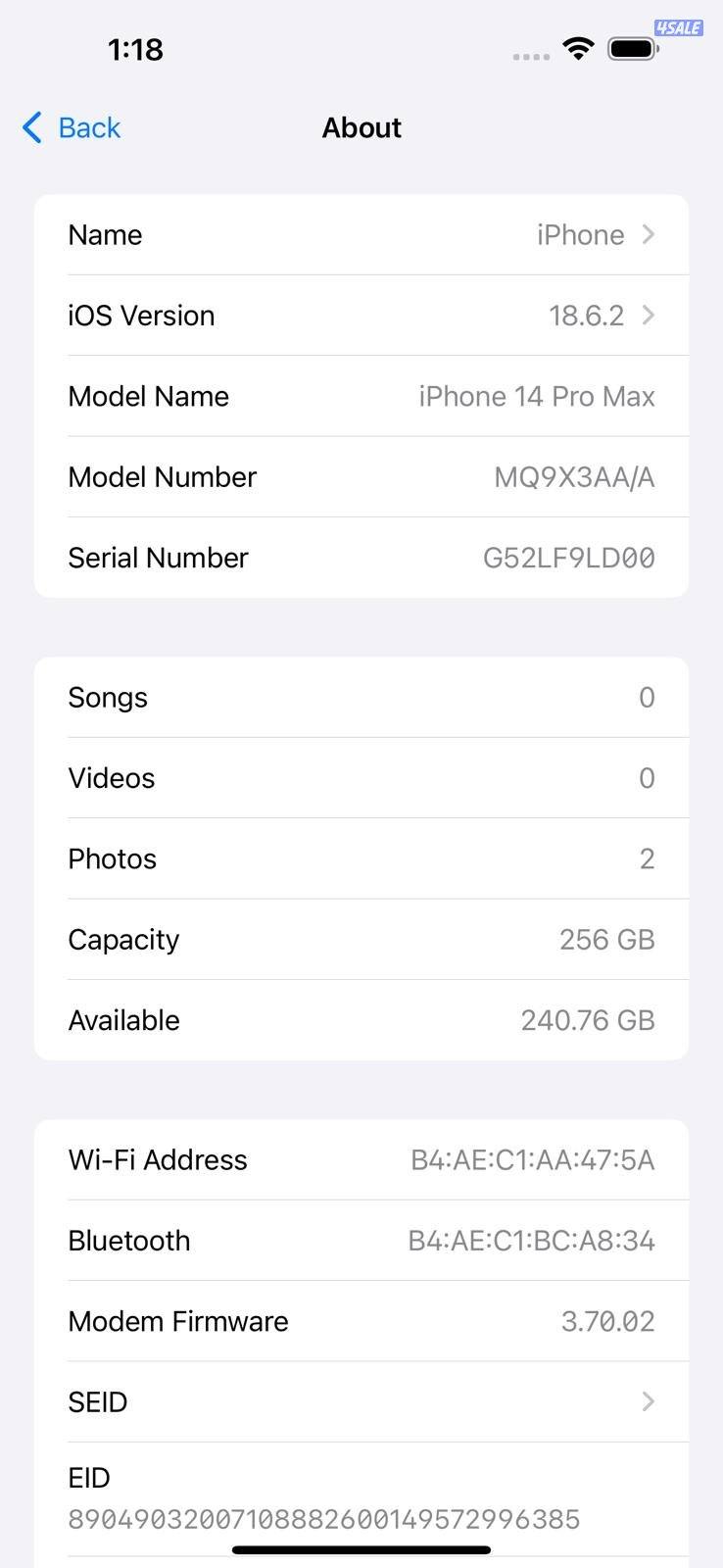Tap Back to return to Settings

[x=71, y=127]
